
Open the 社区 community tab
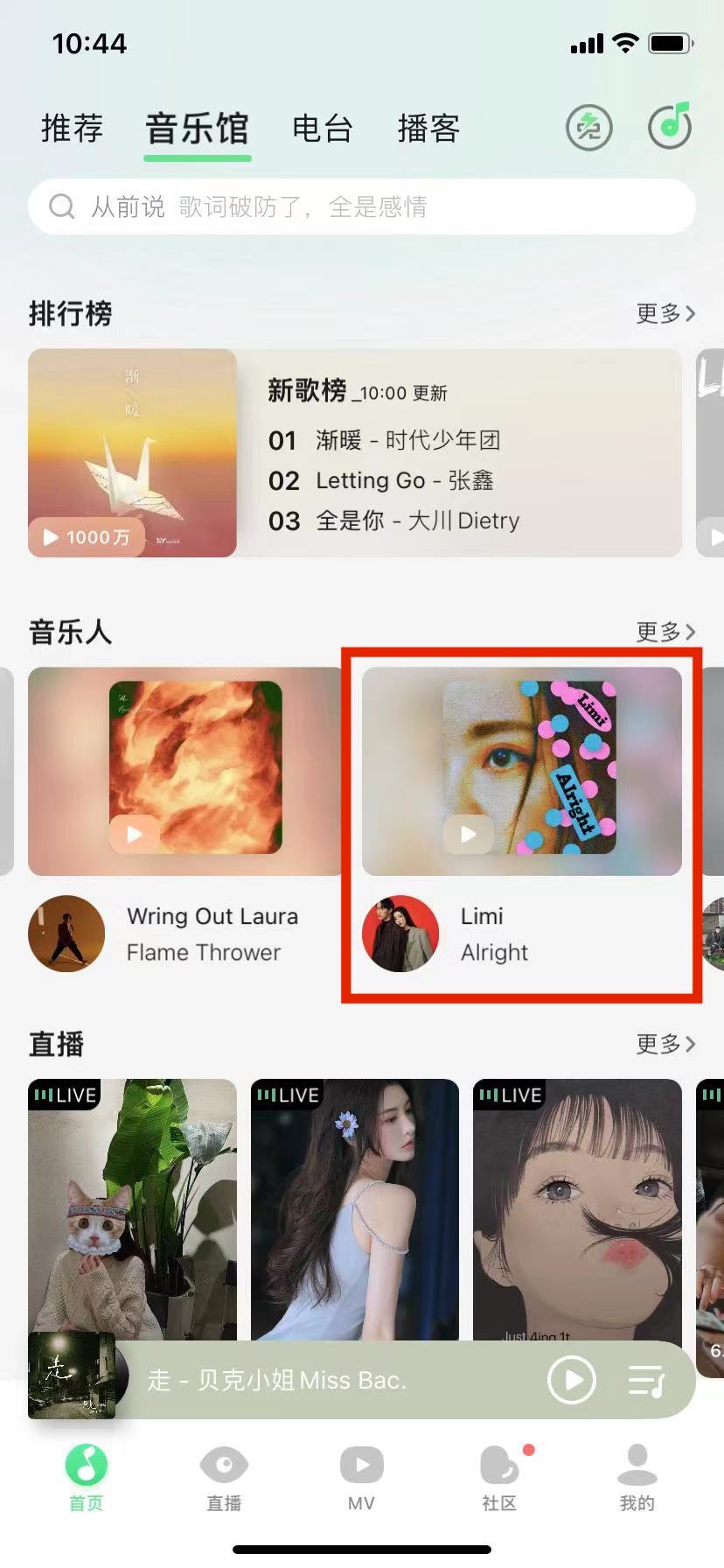click(x=499, y=1477)
